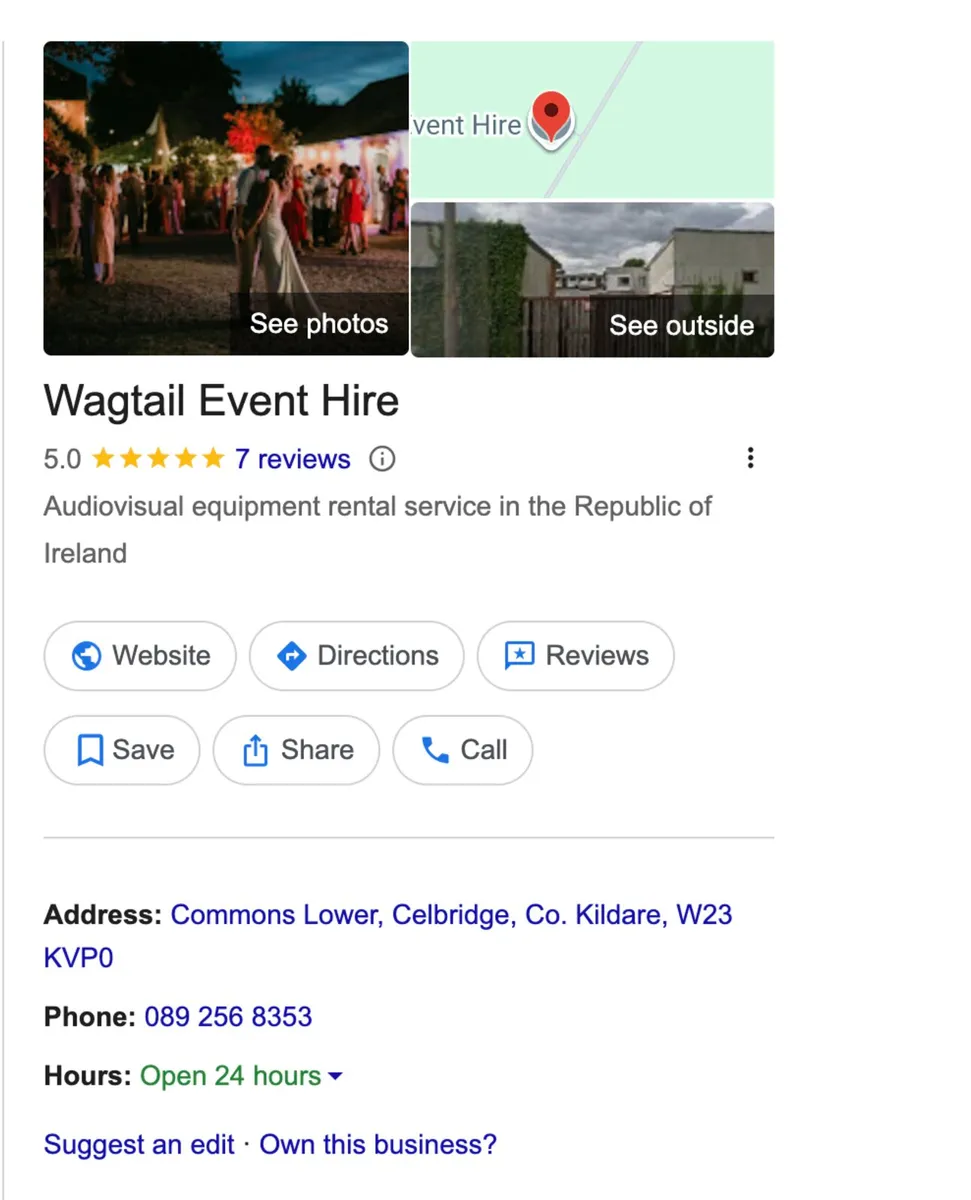Viewport: 971px width, 1200px height.
Task: Select the Directions arrow icon
Action: point(291,656)
